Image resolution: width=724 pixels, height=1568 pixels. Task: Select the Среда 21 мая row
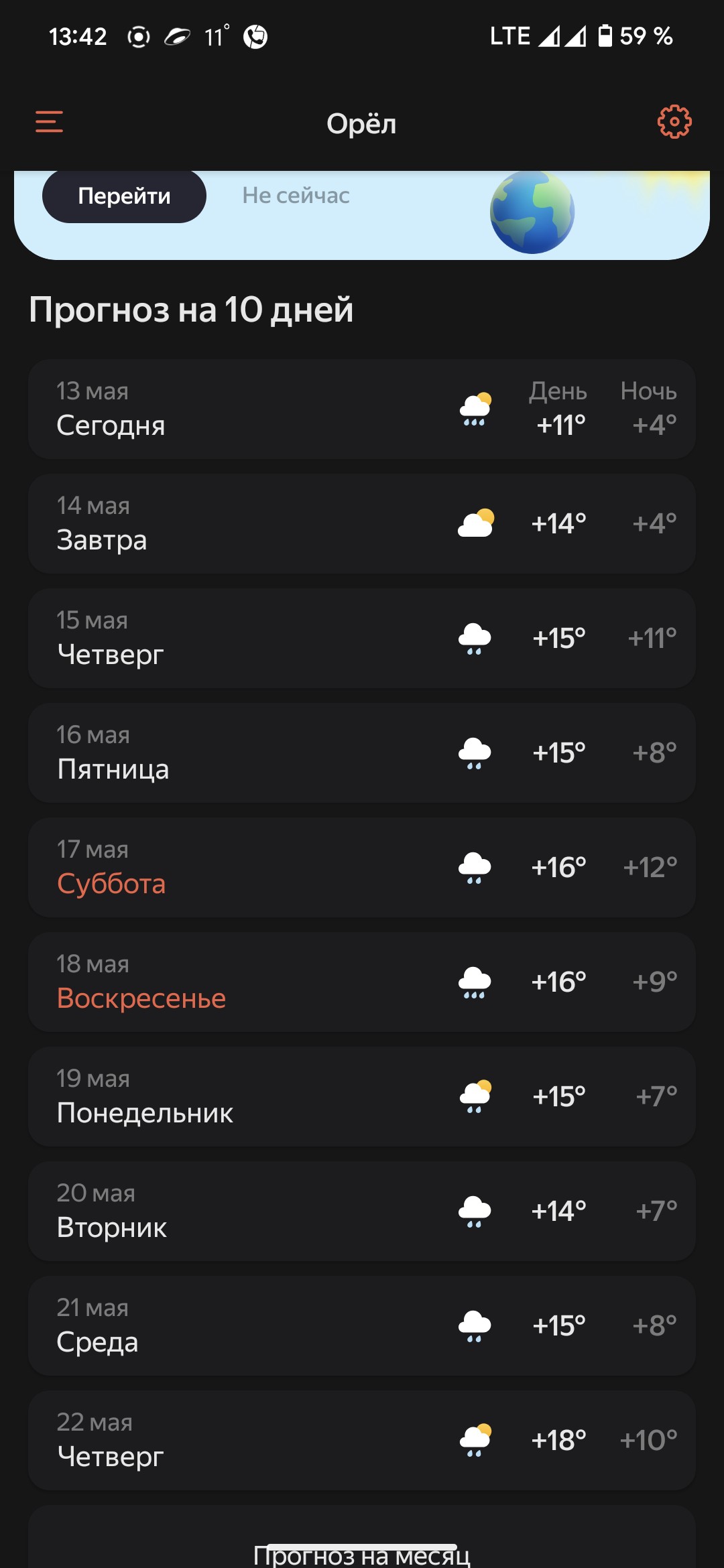[x=362, y=1325]
